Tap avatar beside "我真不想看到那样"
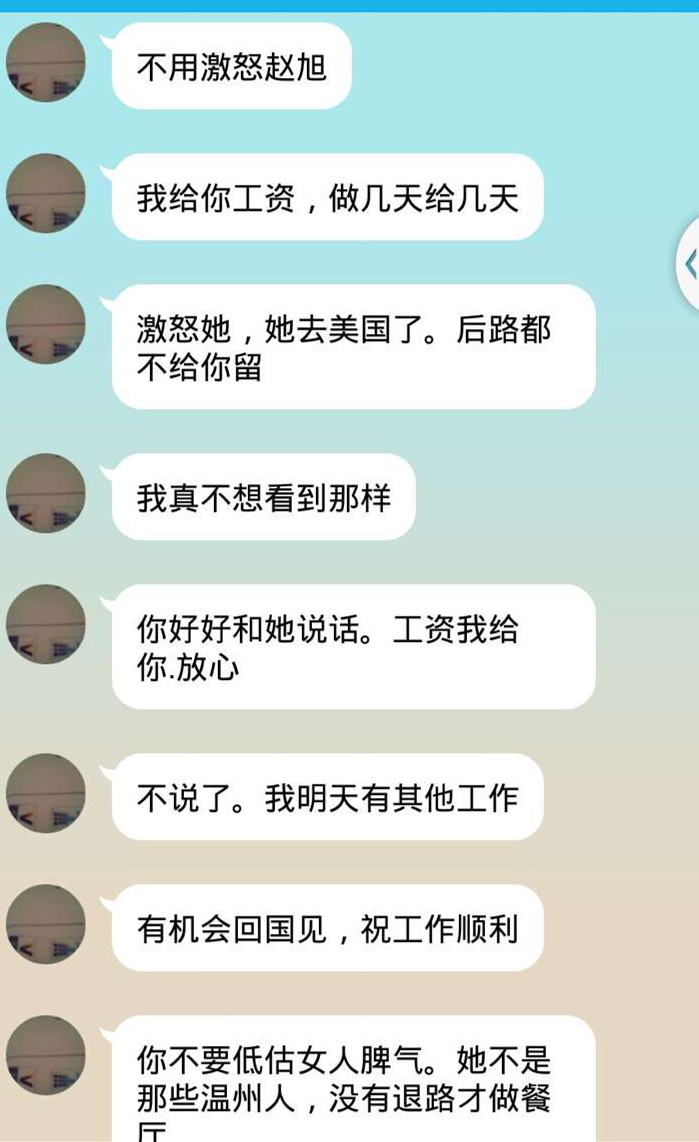 46,494
